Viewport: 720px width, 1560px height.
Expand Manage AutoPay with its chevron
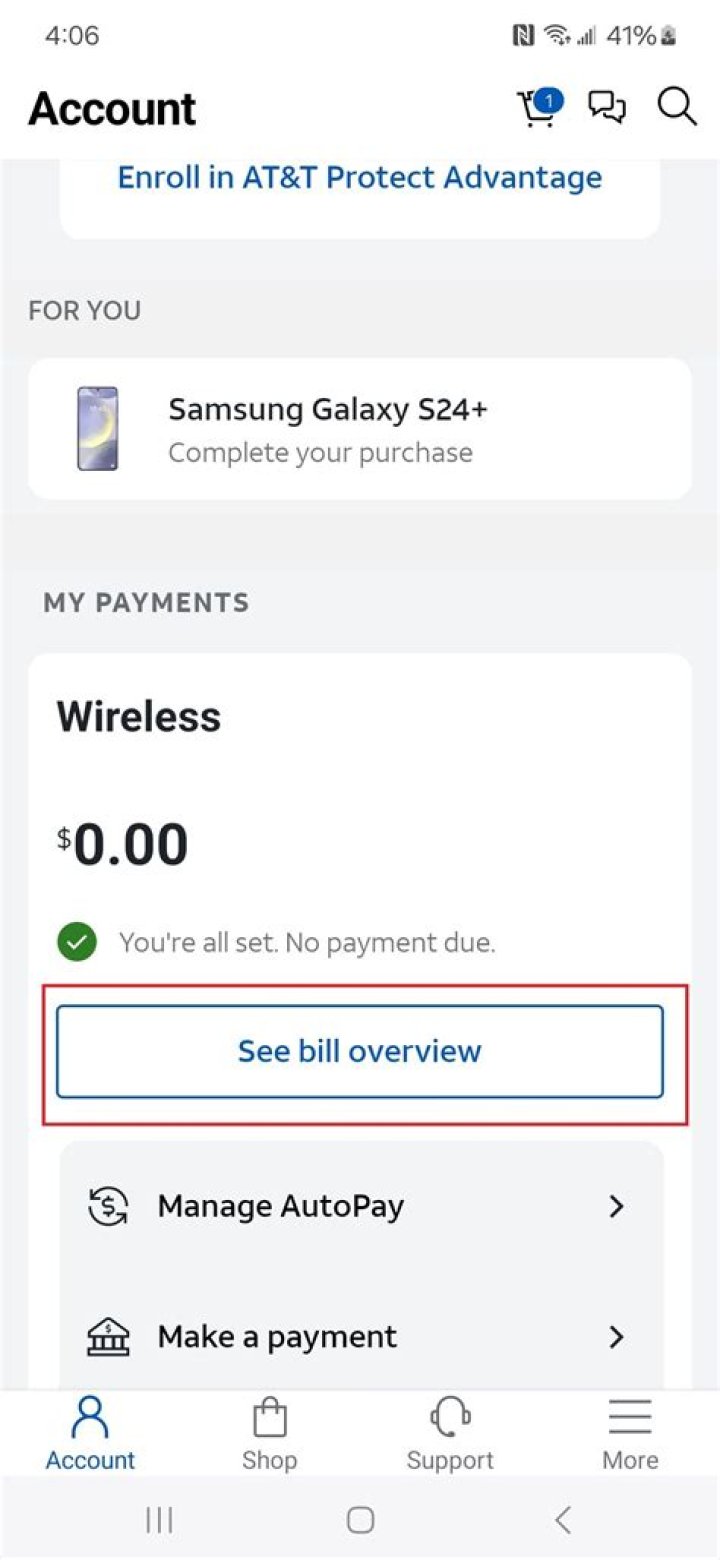click(617, 1206)
